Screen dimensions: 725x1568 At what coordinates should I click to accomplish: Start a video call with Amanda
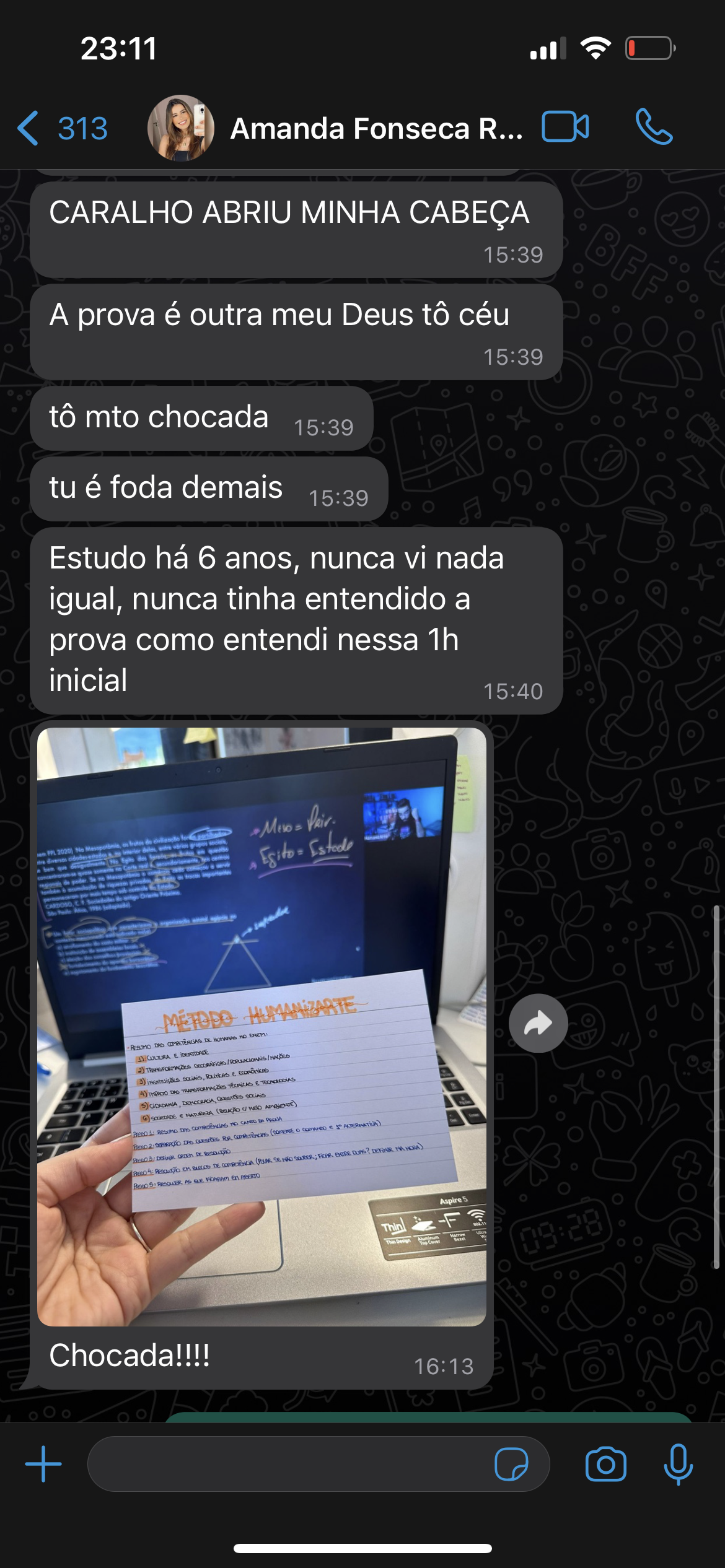(565, 128)
